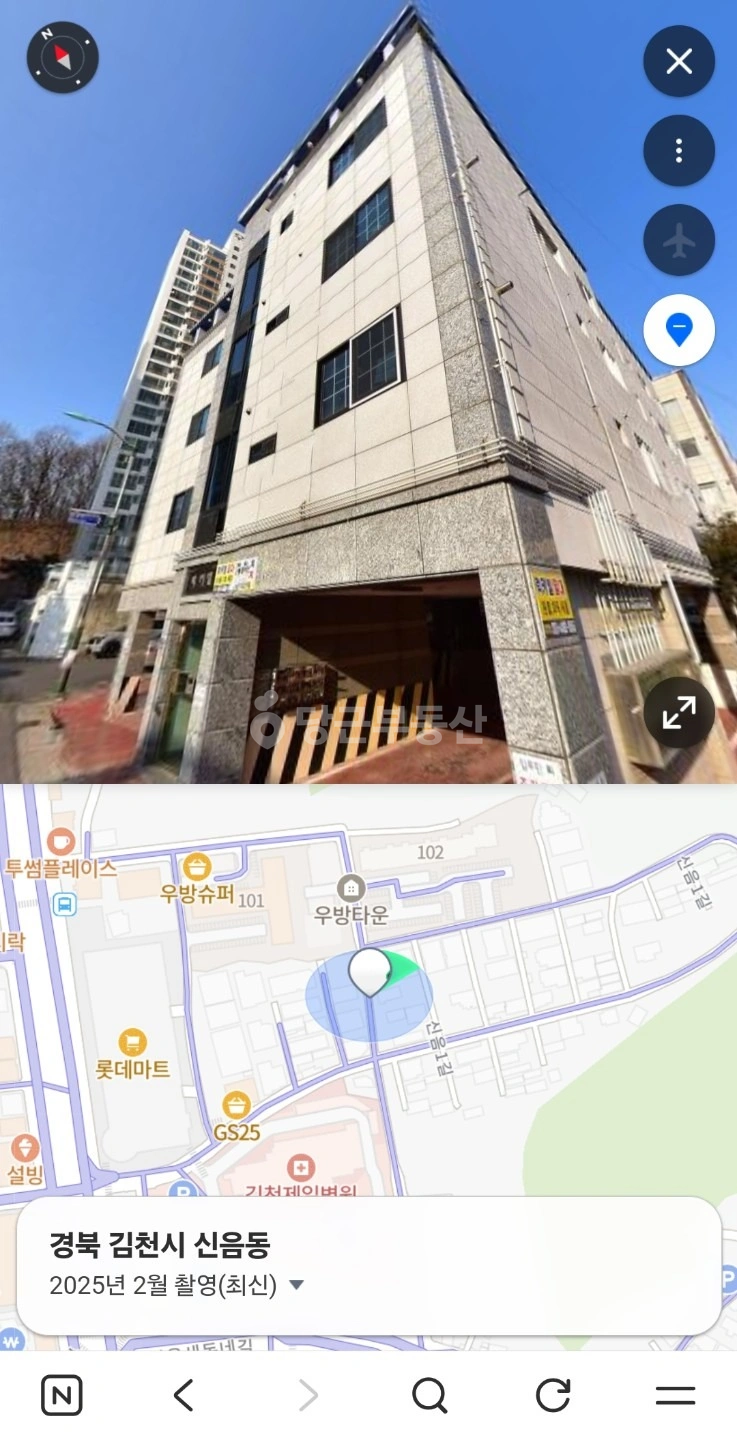Reload the current page

point(553,1396)
